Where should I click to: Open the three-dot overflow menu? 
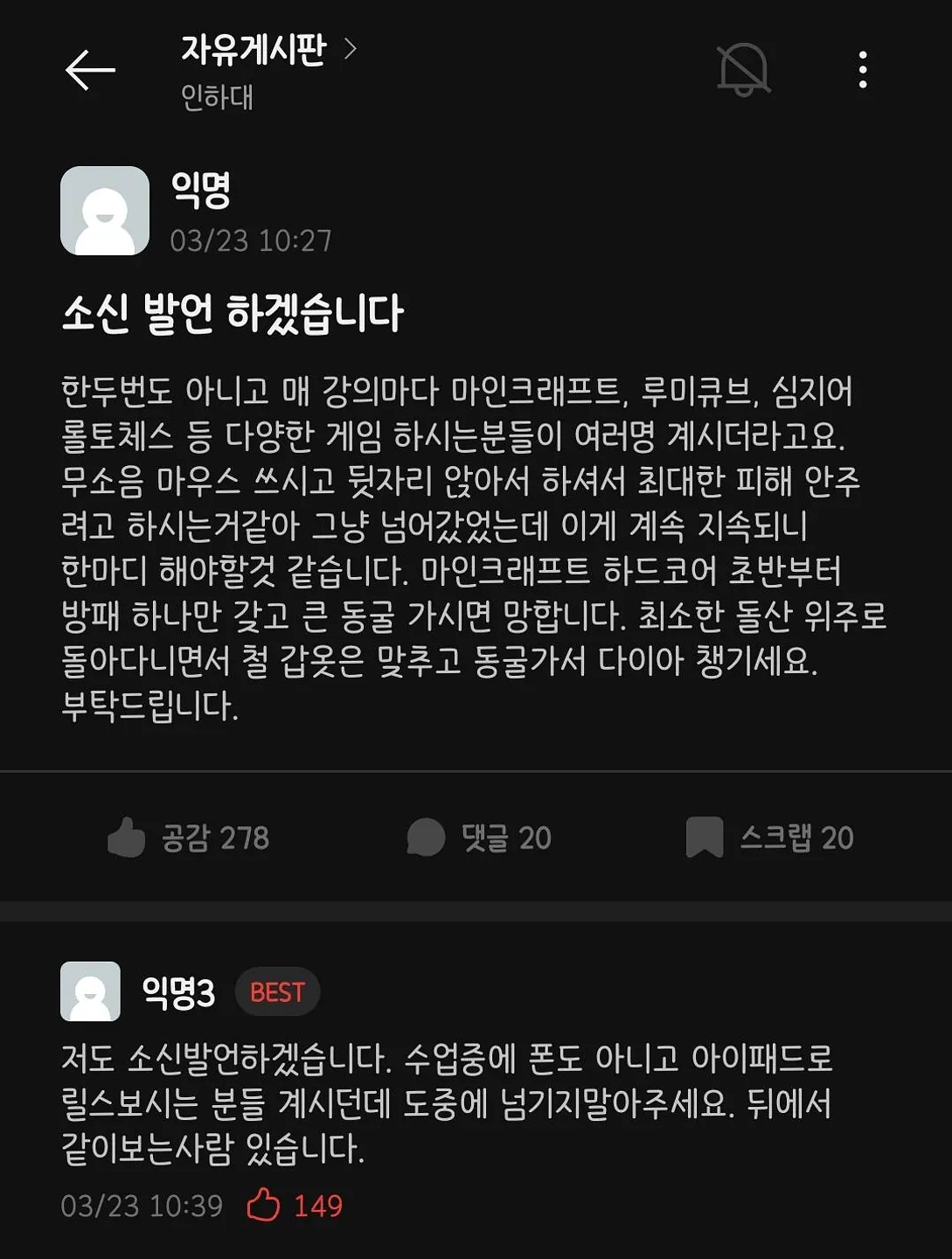pyautogui.click(x=862, y=70)
